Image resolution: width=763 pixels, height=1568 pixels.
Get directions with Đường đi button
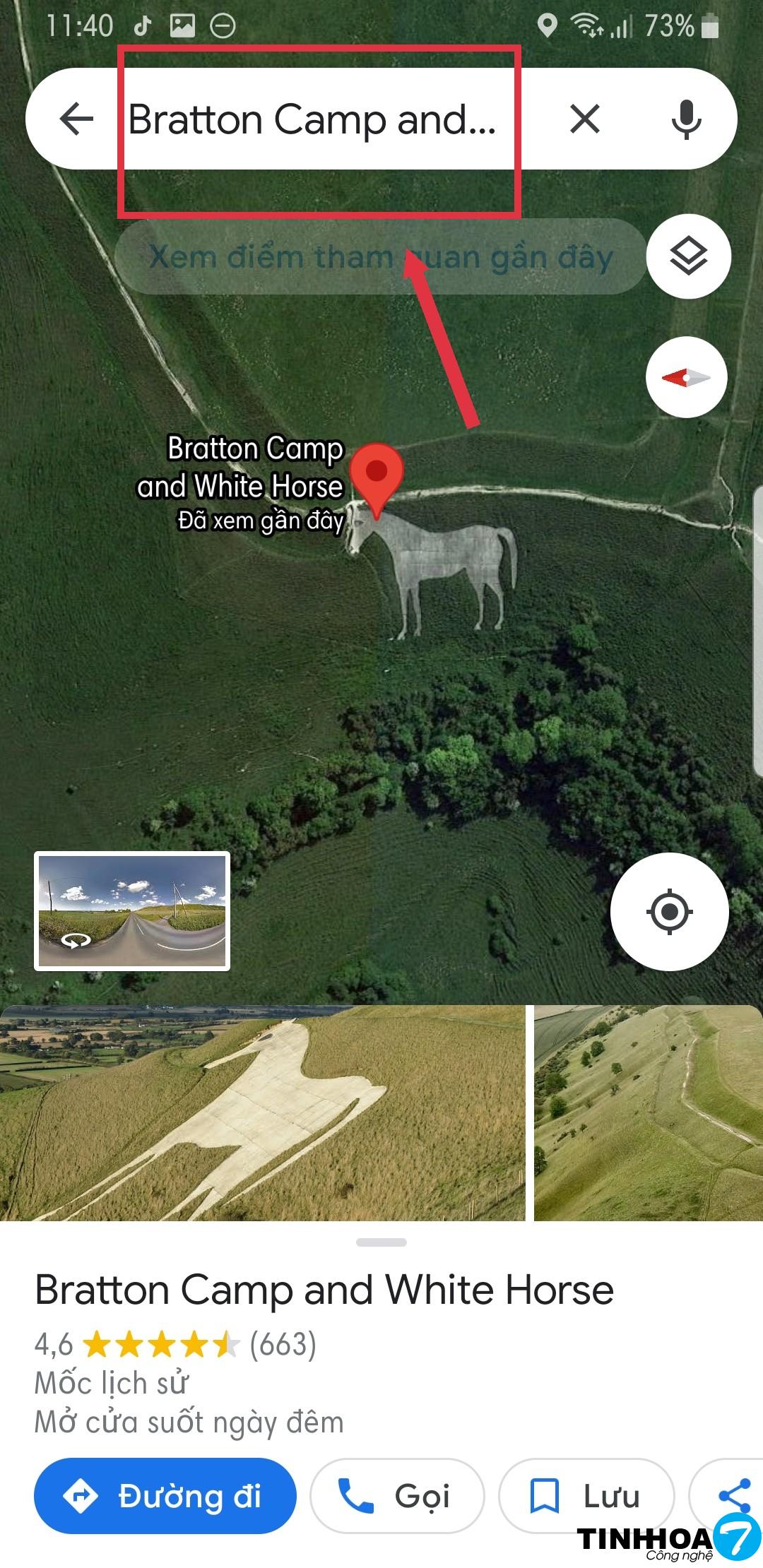(x=165, y=1496)
